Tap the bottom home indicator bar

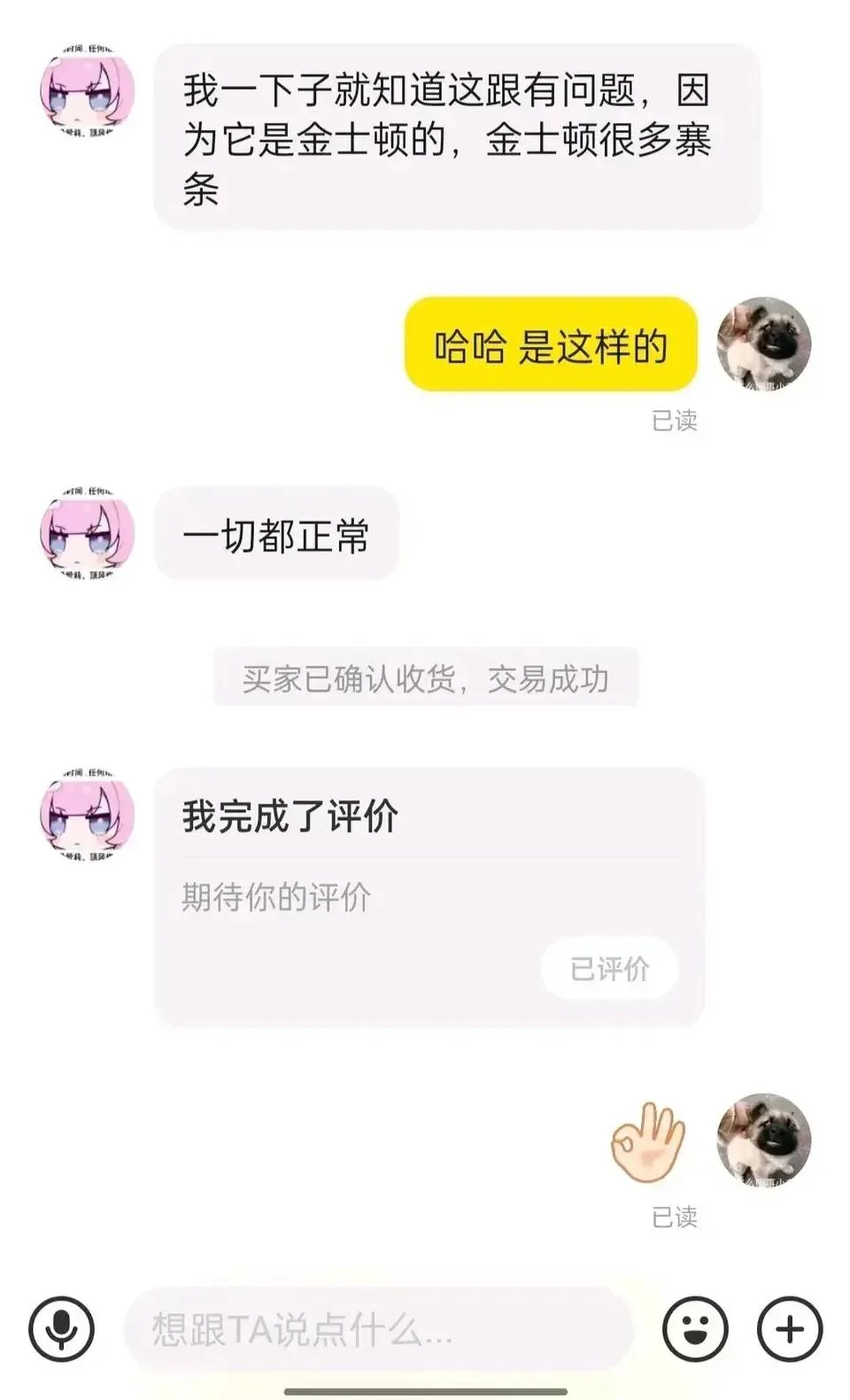tap(425, 1390)
